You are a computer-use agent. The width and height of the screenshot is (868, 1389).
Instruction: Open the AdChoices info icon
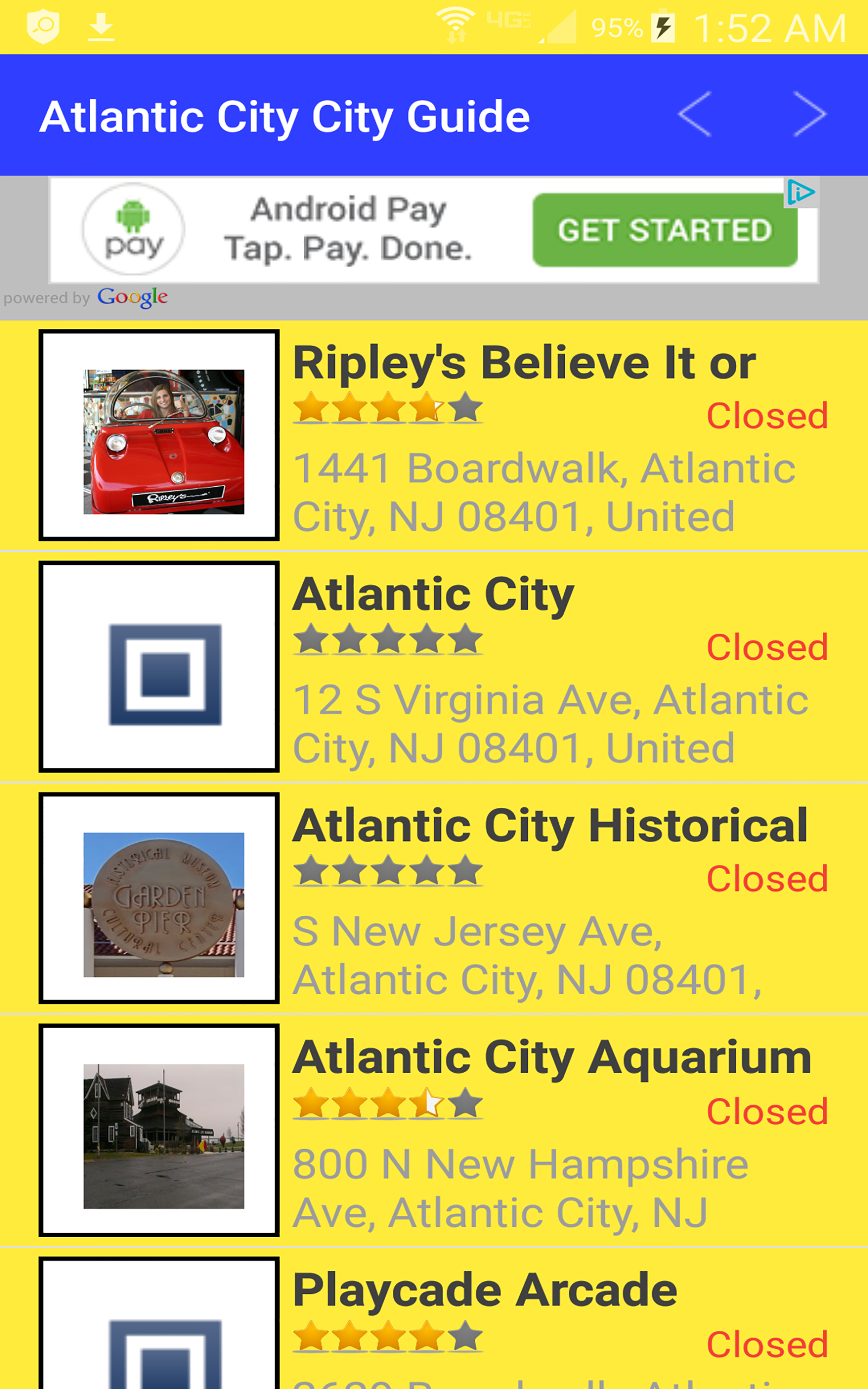[800, 193]
